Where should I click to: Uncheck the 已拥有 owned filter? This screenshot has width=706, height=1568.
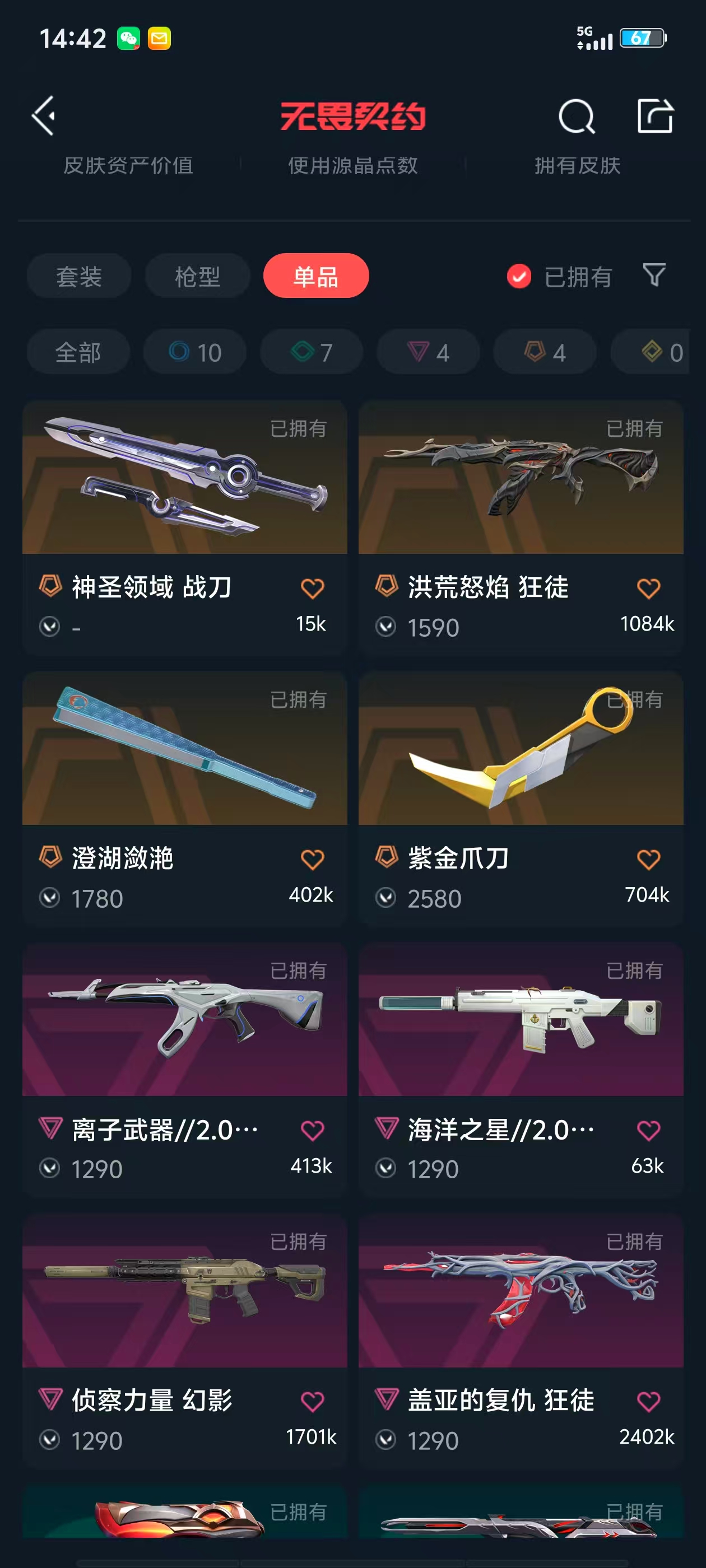[519, 276]
